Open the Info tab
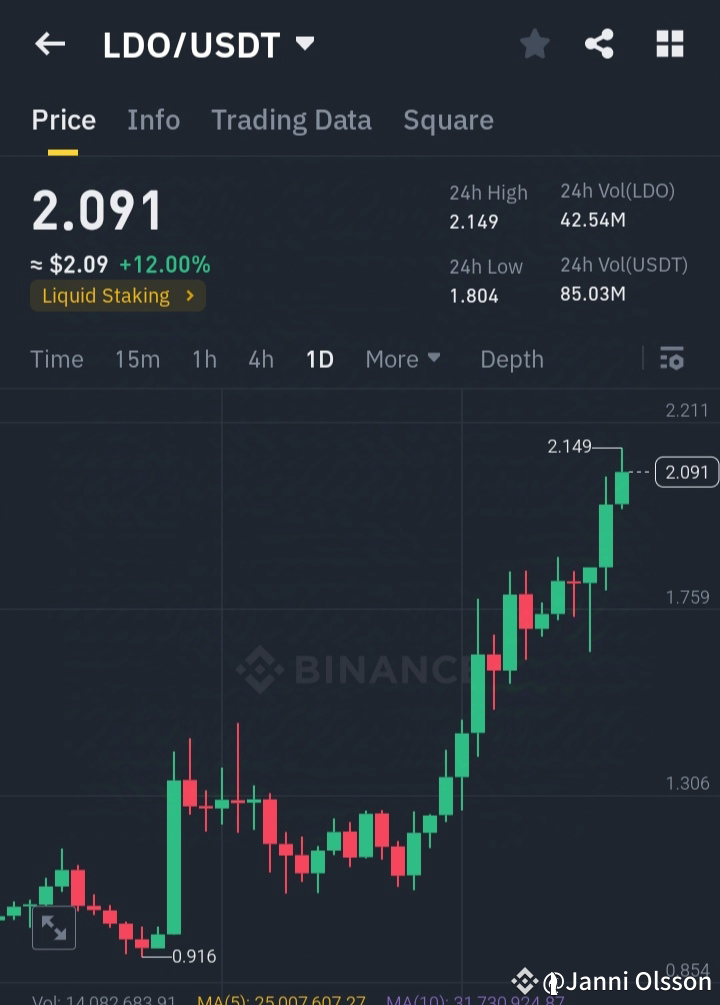 pyautogui.click(x=153, y=119)
